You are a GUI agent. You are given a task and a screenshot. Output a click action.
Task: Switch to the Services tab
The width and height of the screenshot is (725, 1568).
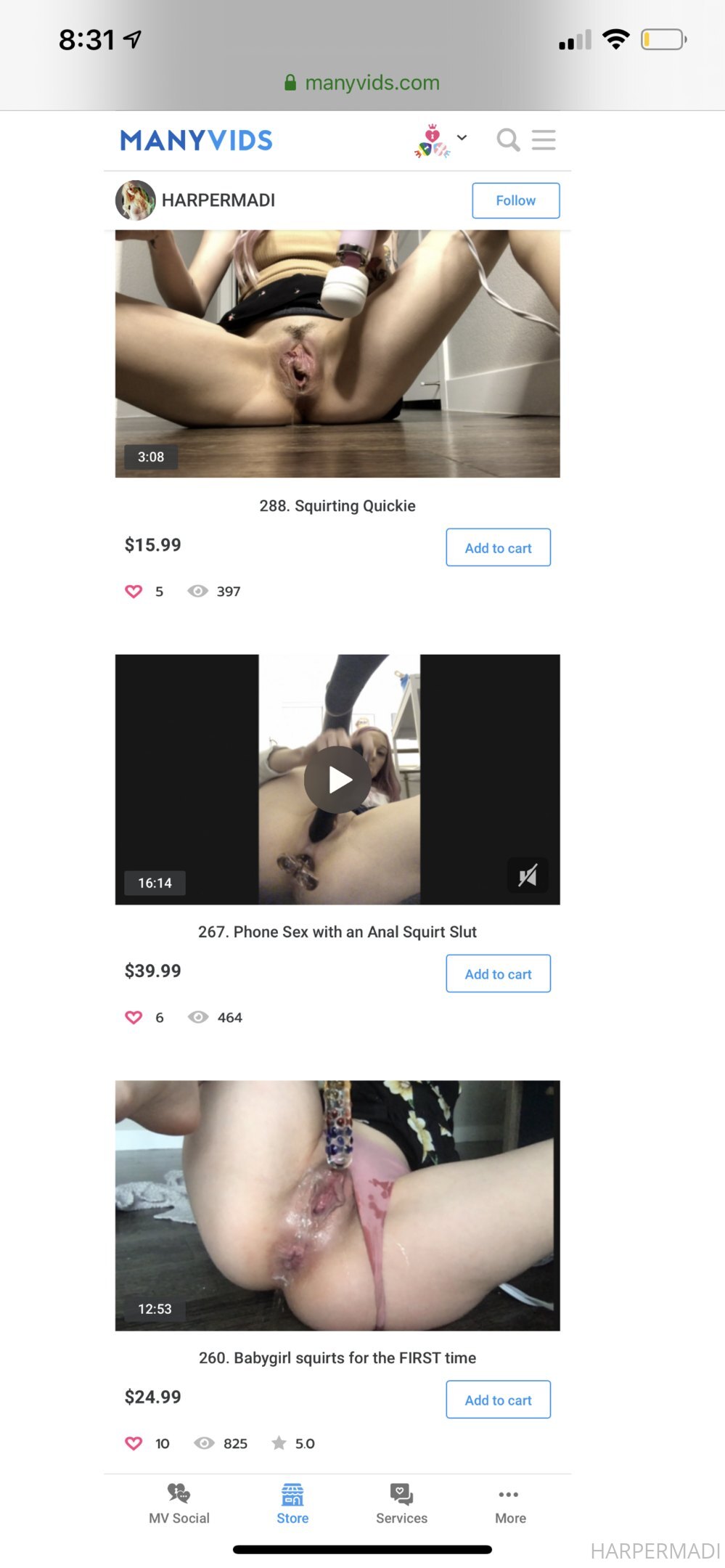401,1504
